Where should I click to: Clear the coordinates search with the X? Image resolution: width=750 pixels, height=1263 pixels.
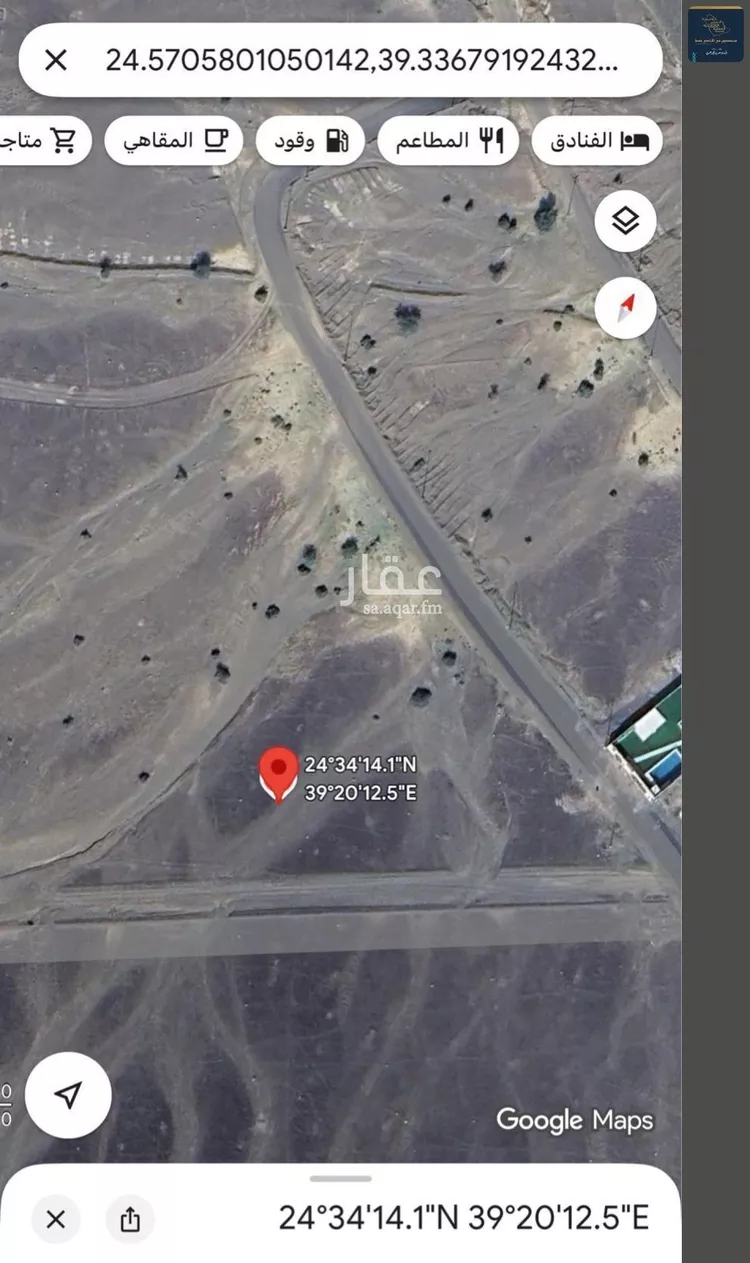coord(56,60)
